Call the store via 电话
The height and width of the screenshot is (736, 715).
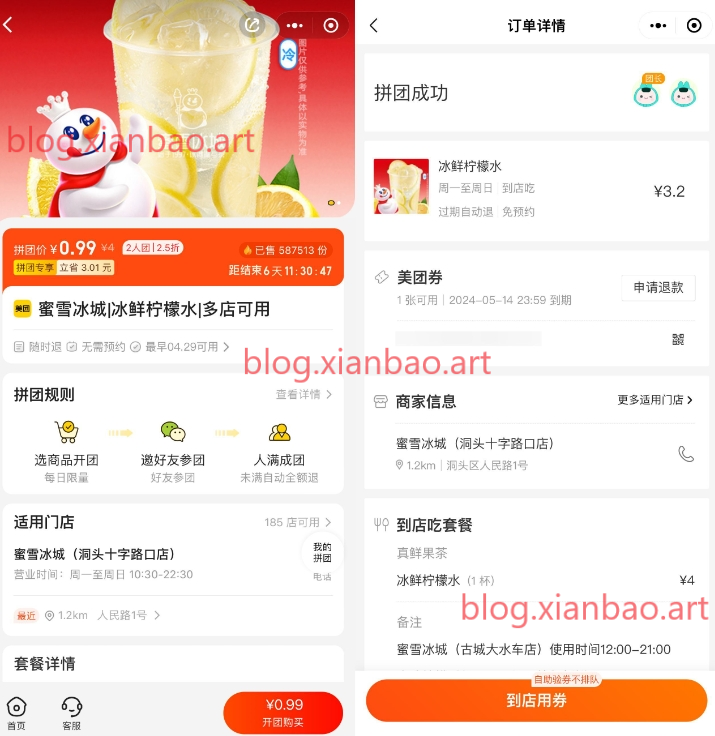(x=322, y=577)
